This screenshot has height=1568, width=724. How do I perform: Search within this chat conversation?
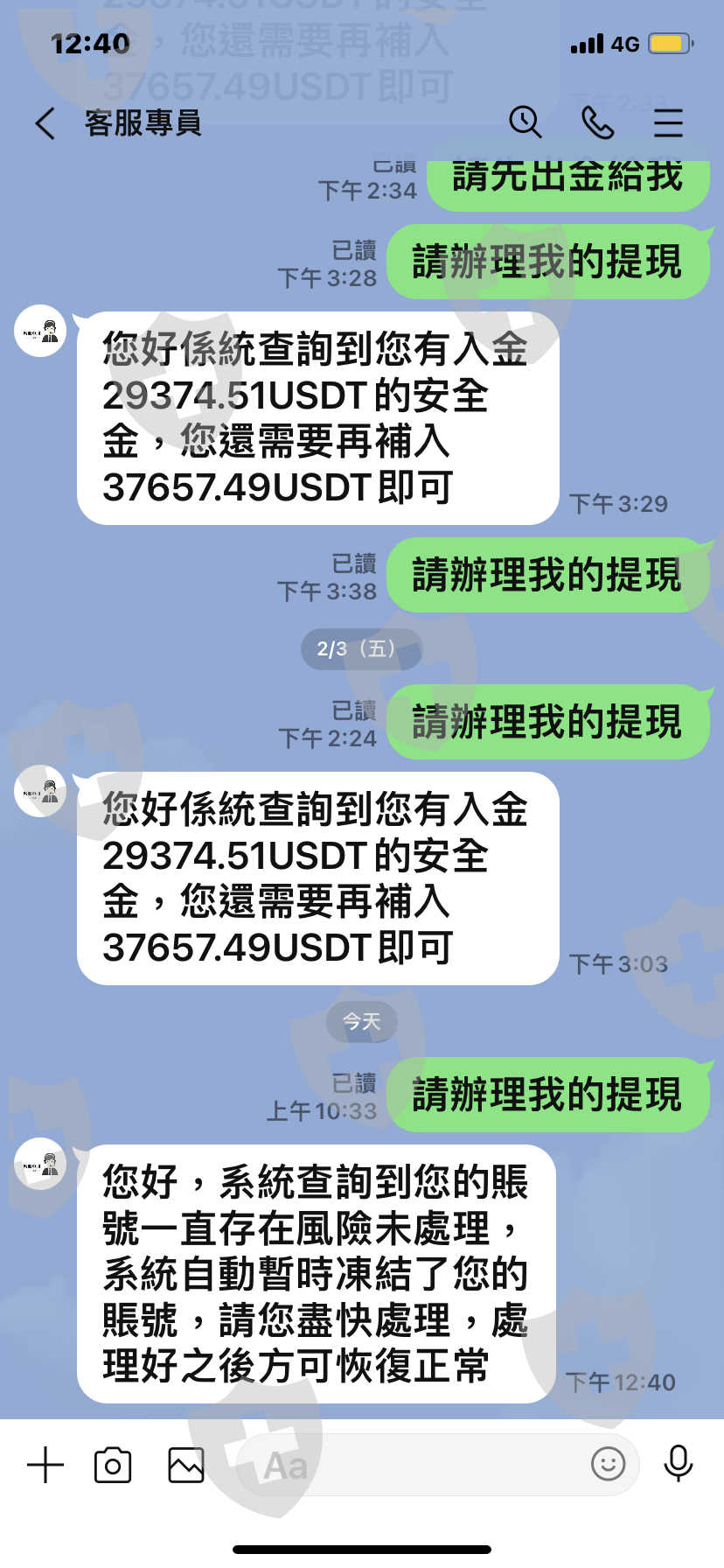coord(525,122)
